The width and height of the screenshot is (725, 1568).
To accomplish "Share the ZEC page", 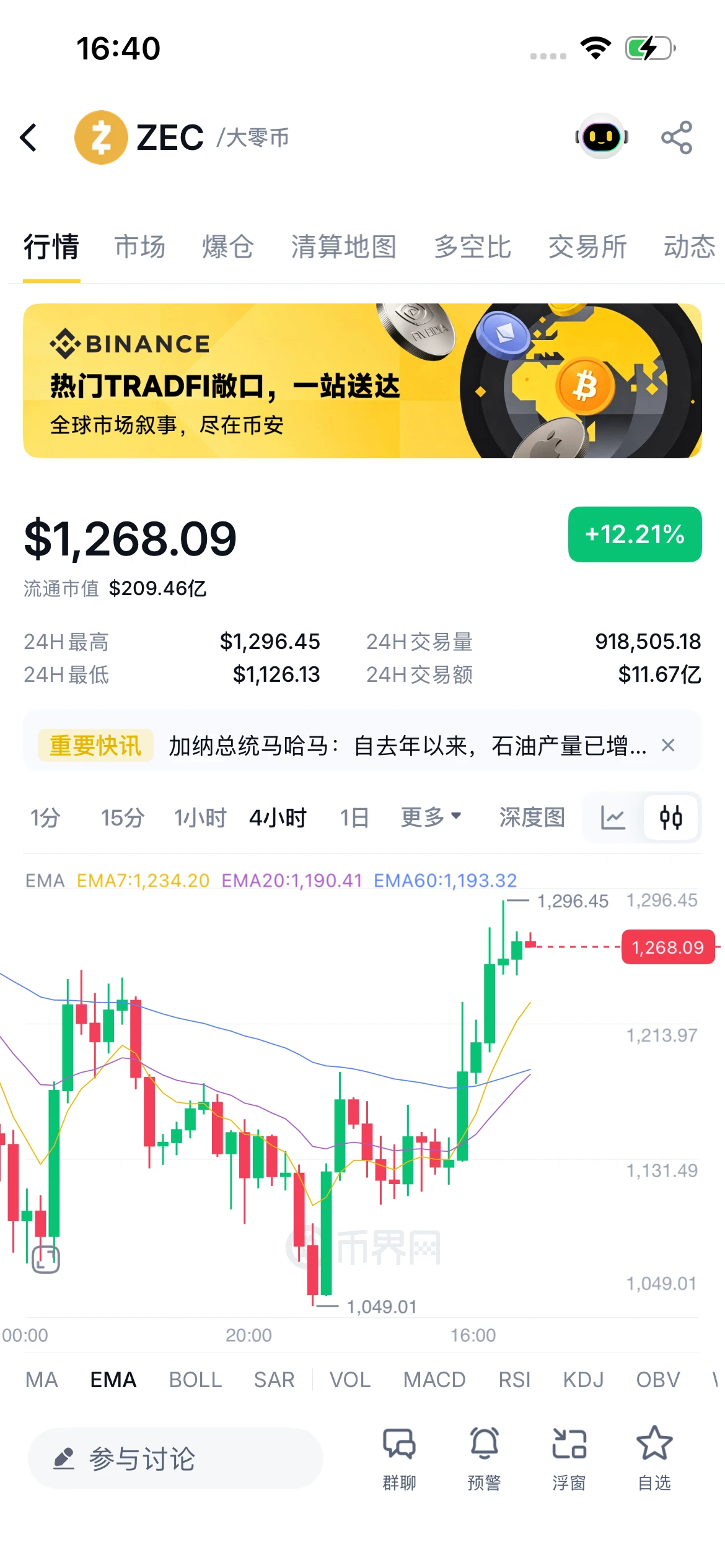I will tap(676, 137).
